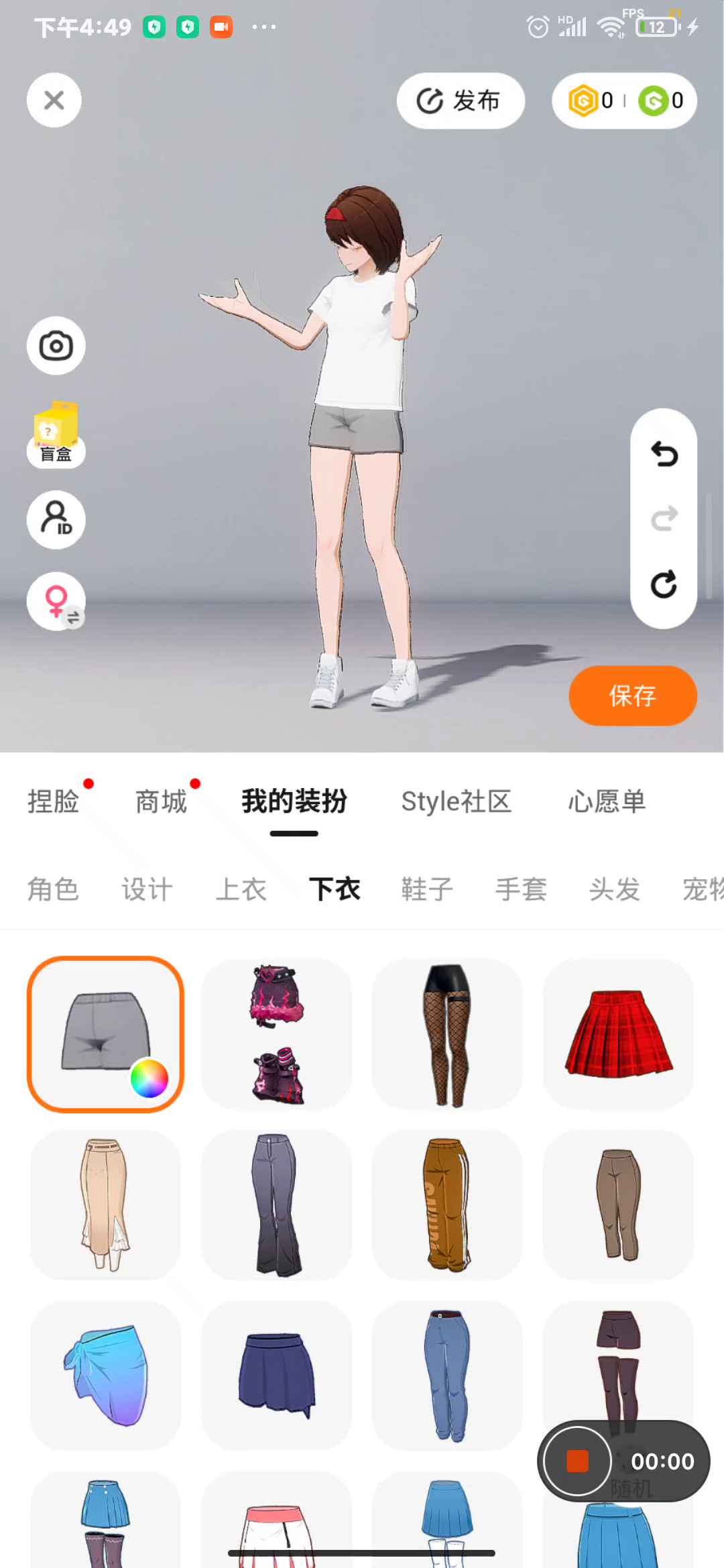
Task: Reset the avatar with refresh icon
Action: [664, 584]
